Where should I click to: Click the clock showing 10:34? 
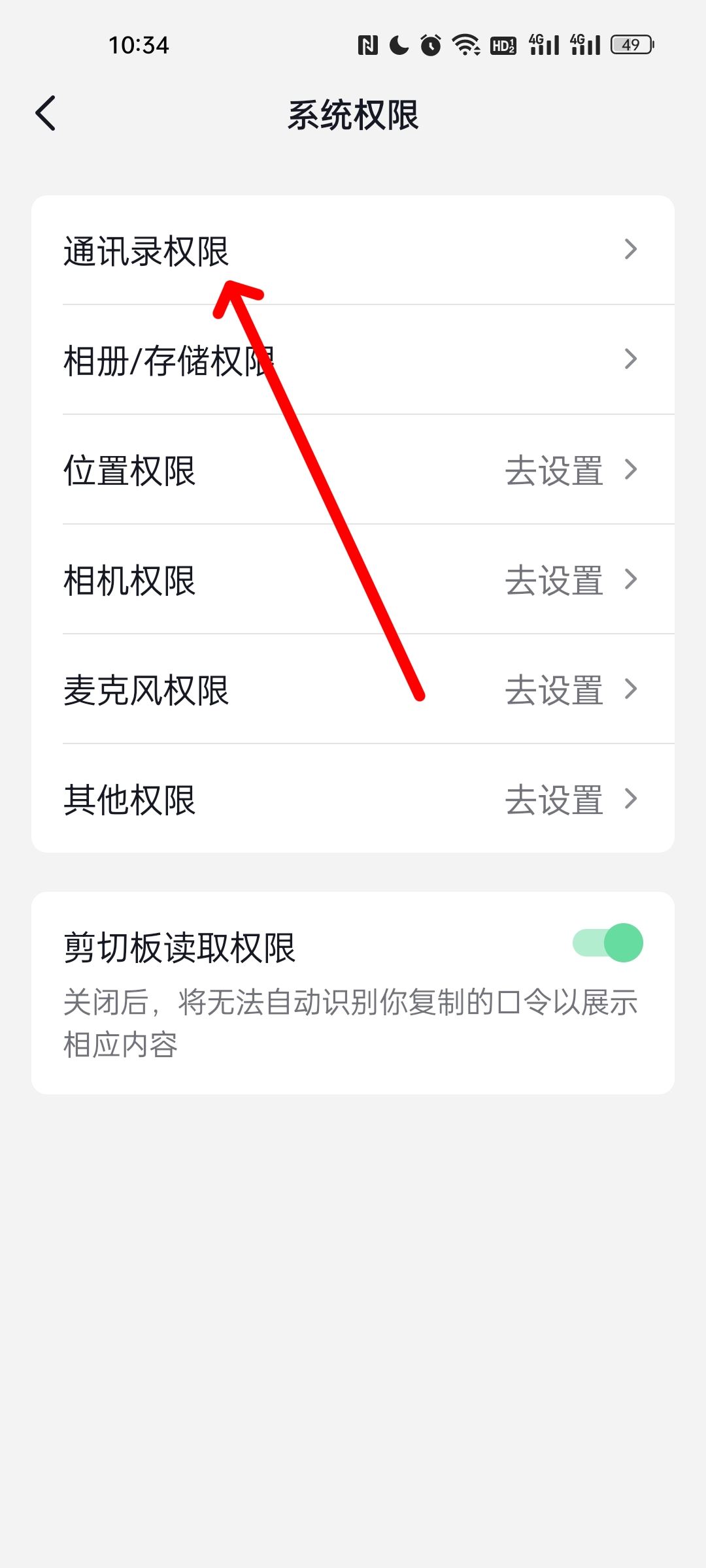139,44
